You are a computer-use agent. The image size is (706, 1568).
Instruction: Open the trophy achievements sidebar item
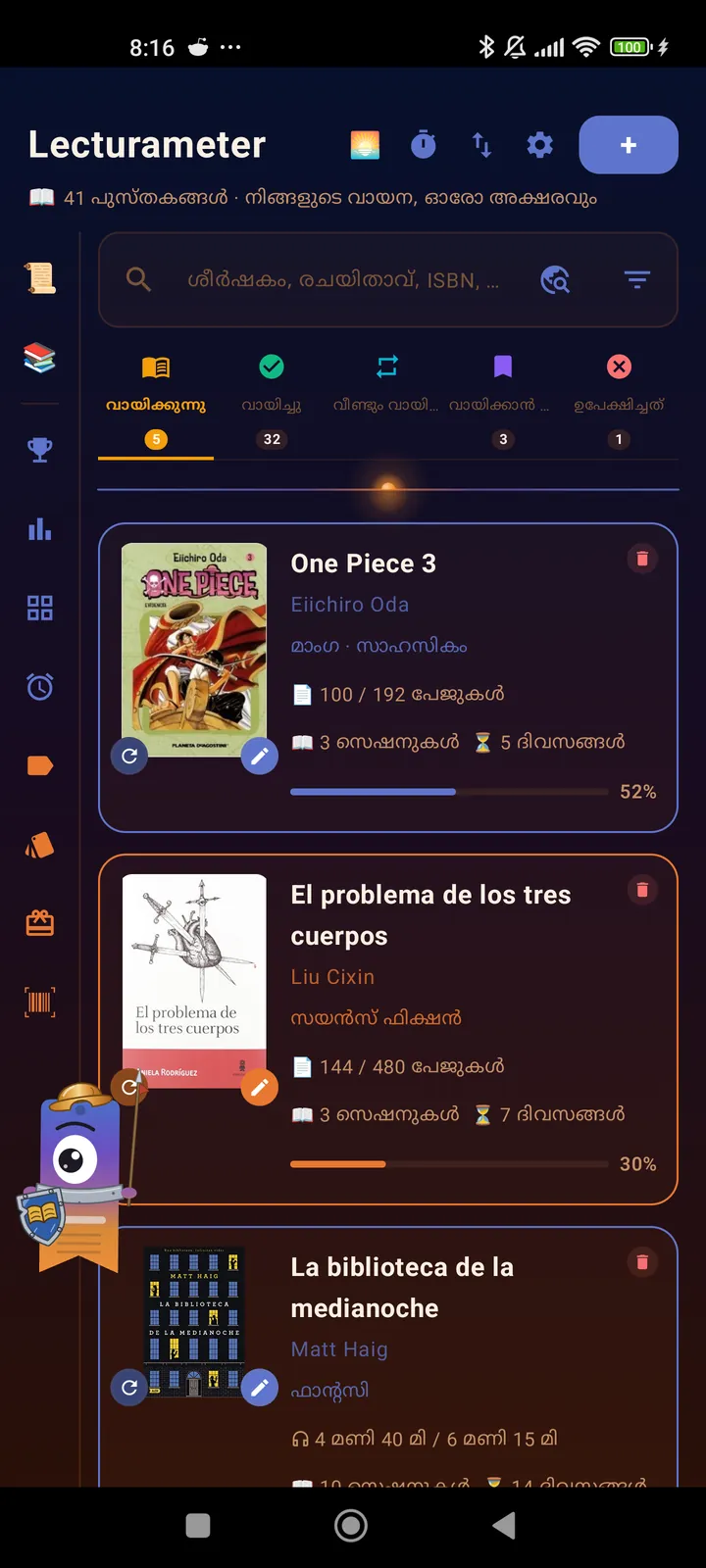(40, 450)
